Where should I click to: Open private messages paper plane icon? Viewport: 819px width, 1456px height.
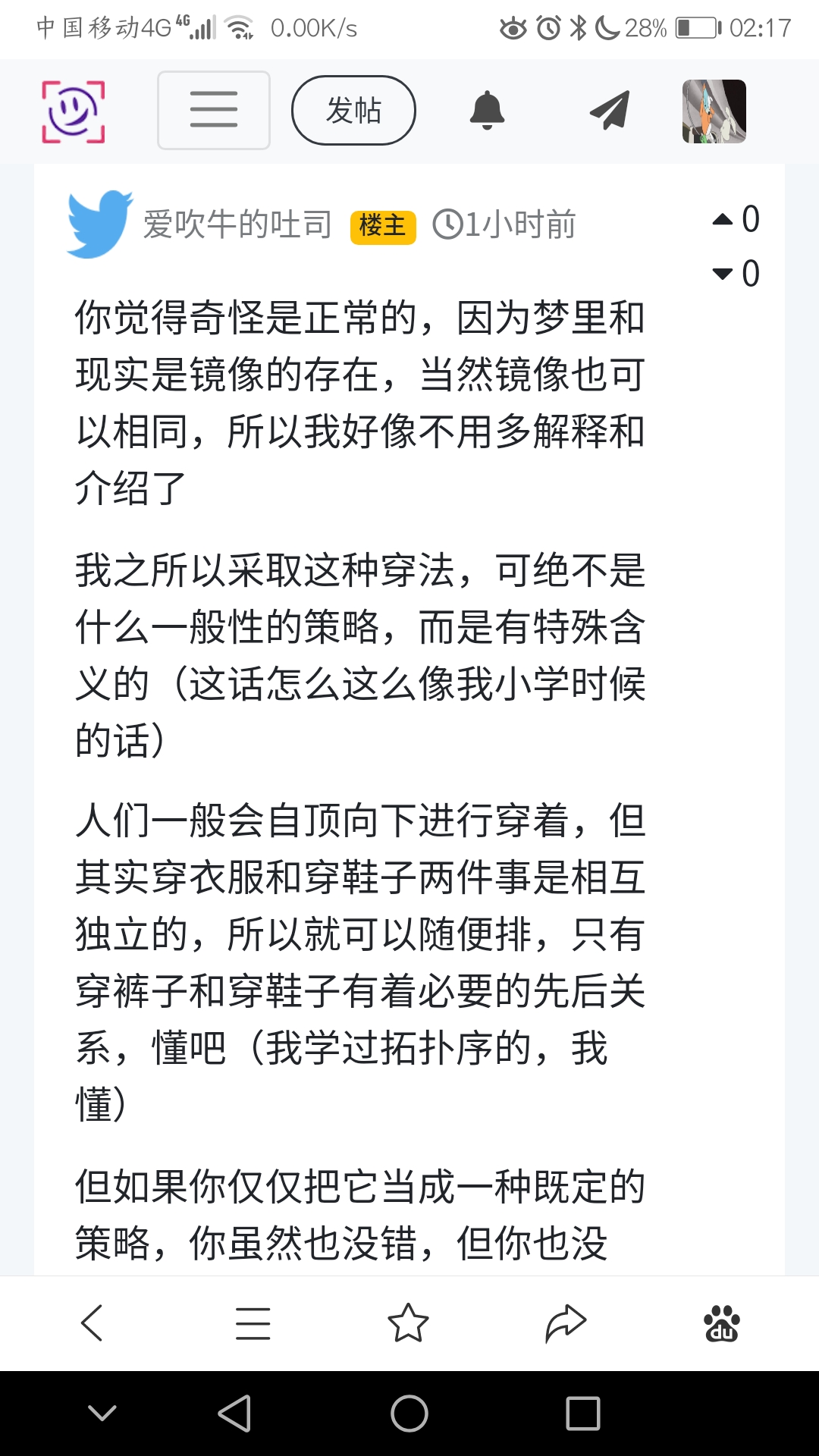coord(610,111)
